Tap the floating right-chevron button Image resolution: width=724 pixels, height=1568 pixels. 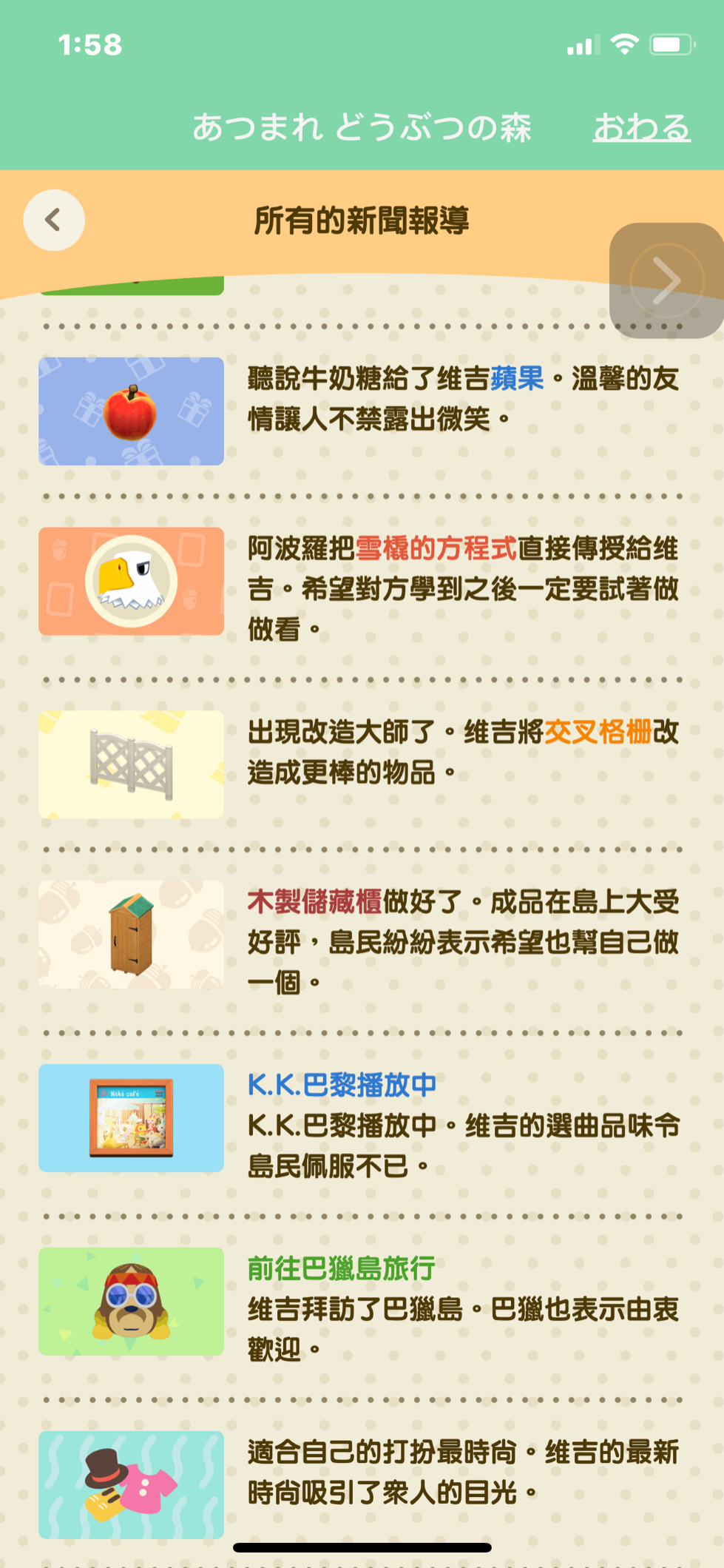666,280
